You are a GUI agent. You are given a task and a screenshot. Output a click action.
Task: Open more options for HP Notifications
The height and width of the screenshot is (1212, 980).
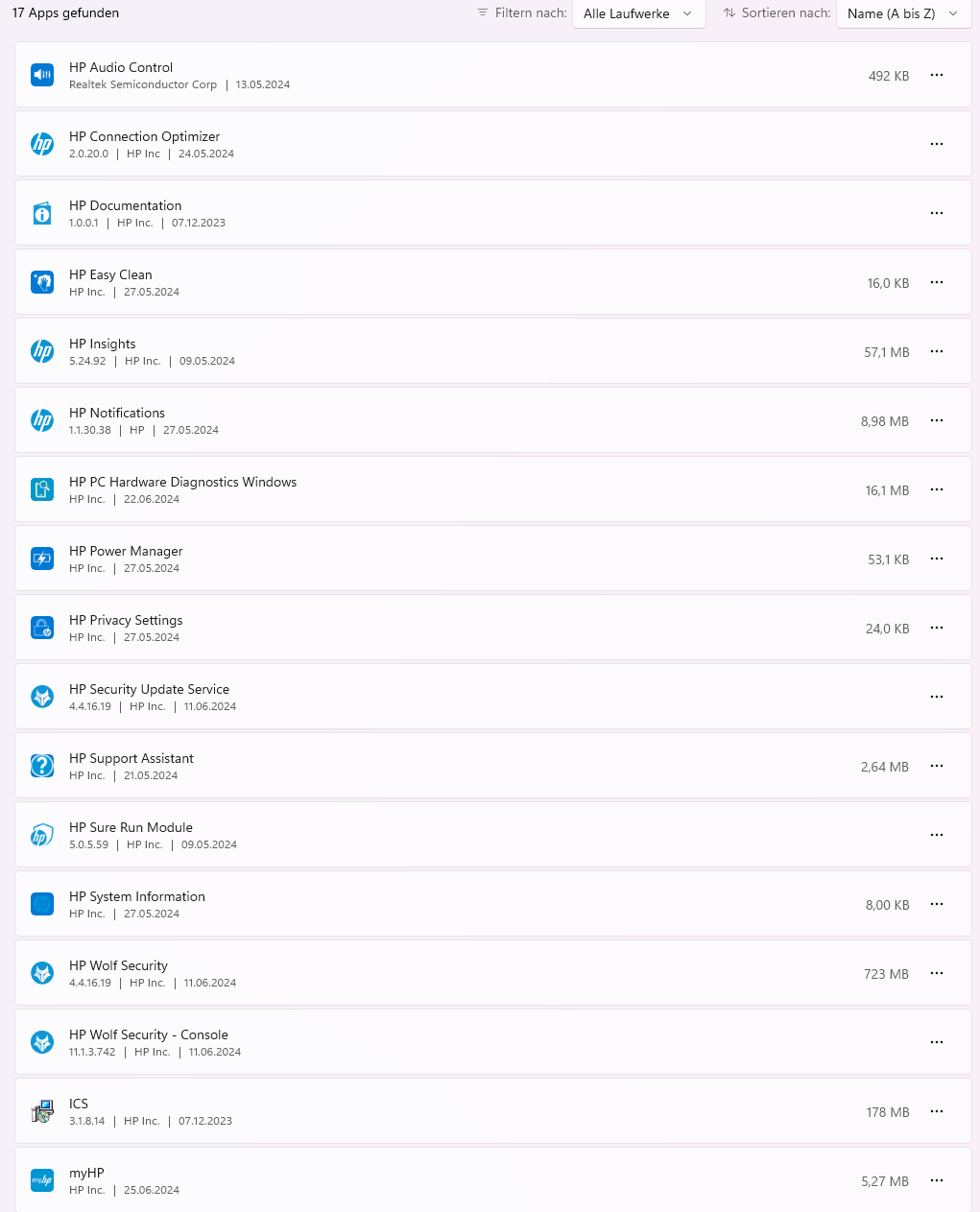pyautogui.click(x=937, y=420)
